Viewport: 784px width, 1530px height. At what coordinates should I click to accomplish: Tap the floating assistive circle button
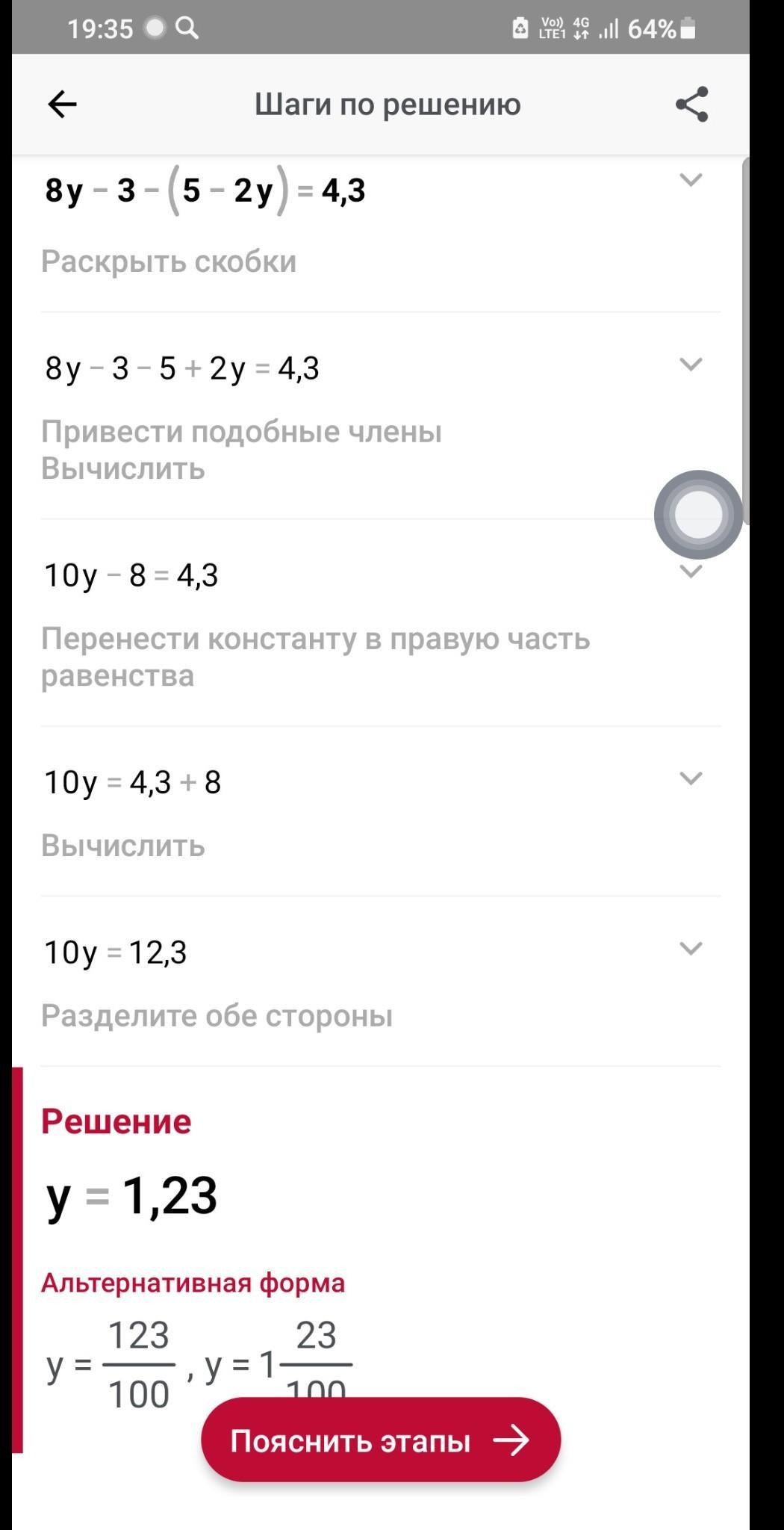click(698, 515)
